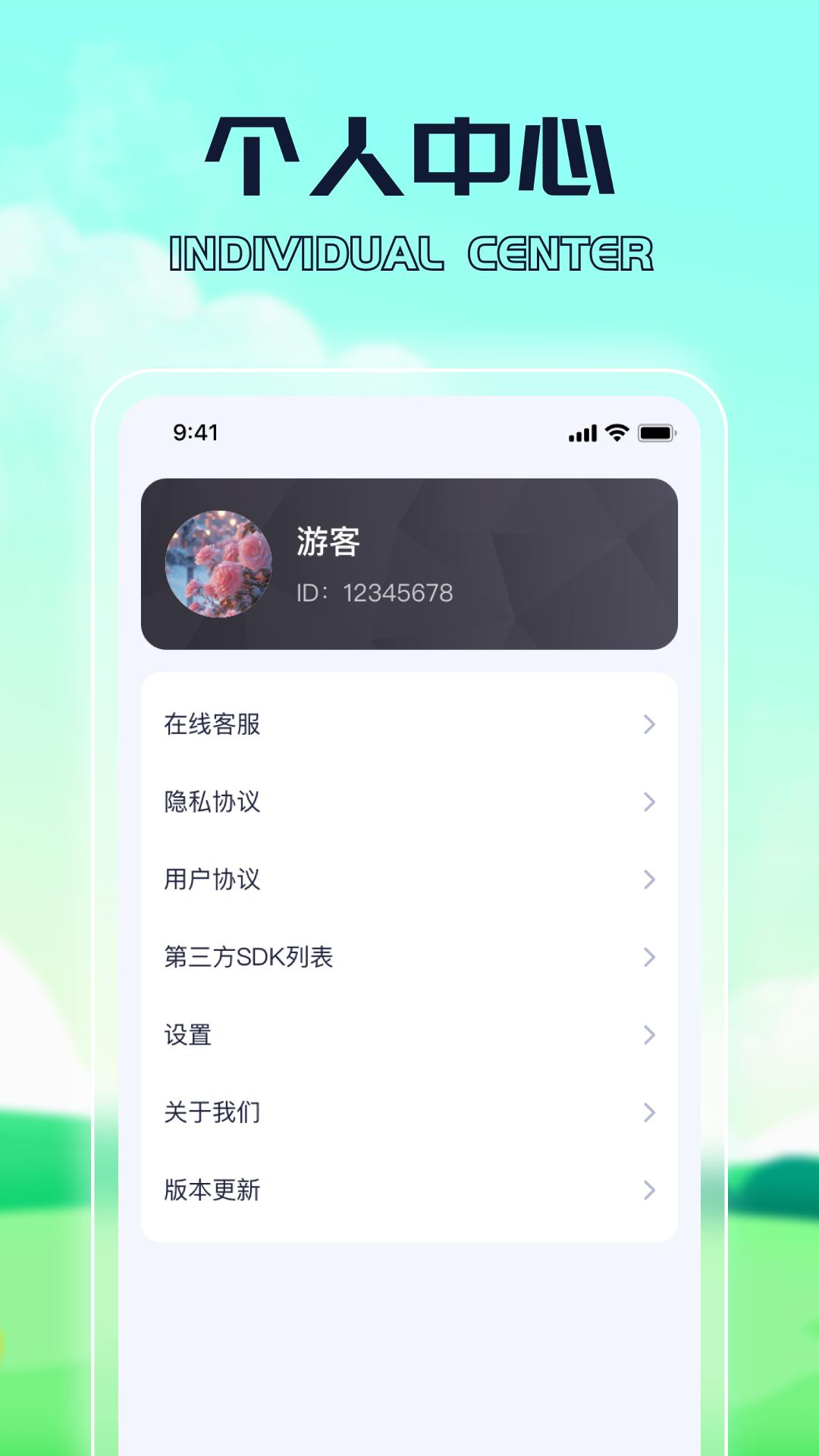Open 设置 settings item

188,1035
